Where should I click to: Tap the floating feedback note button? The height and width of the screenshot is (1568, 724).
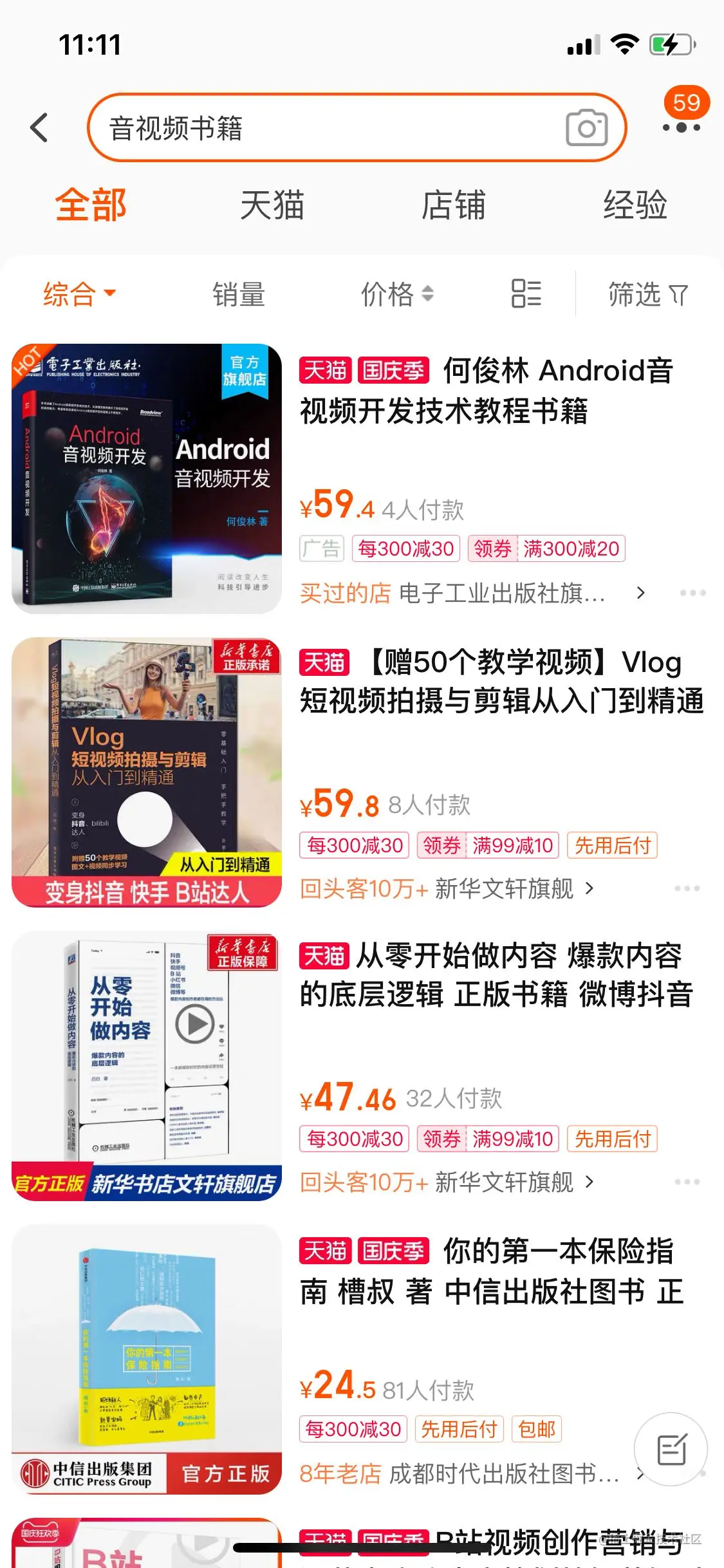(x=671, y=1449)
